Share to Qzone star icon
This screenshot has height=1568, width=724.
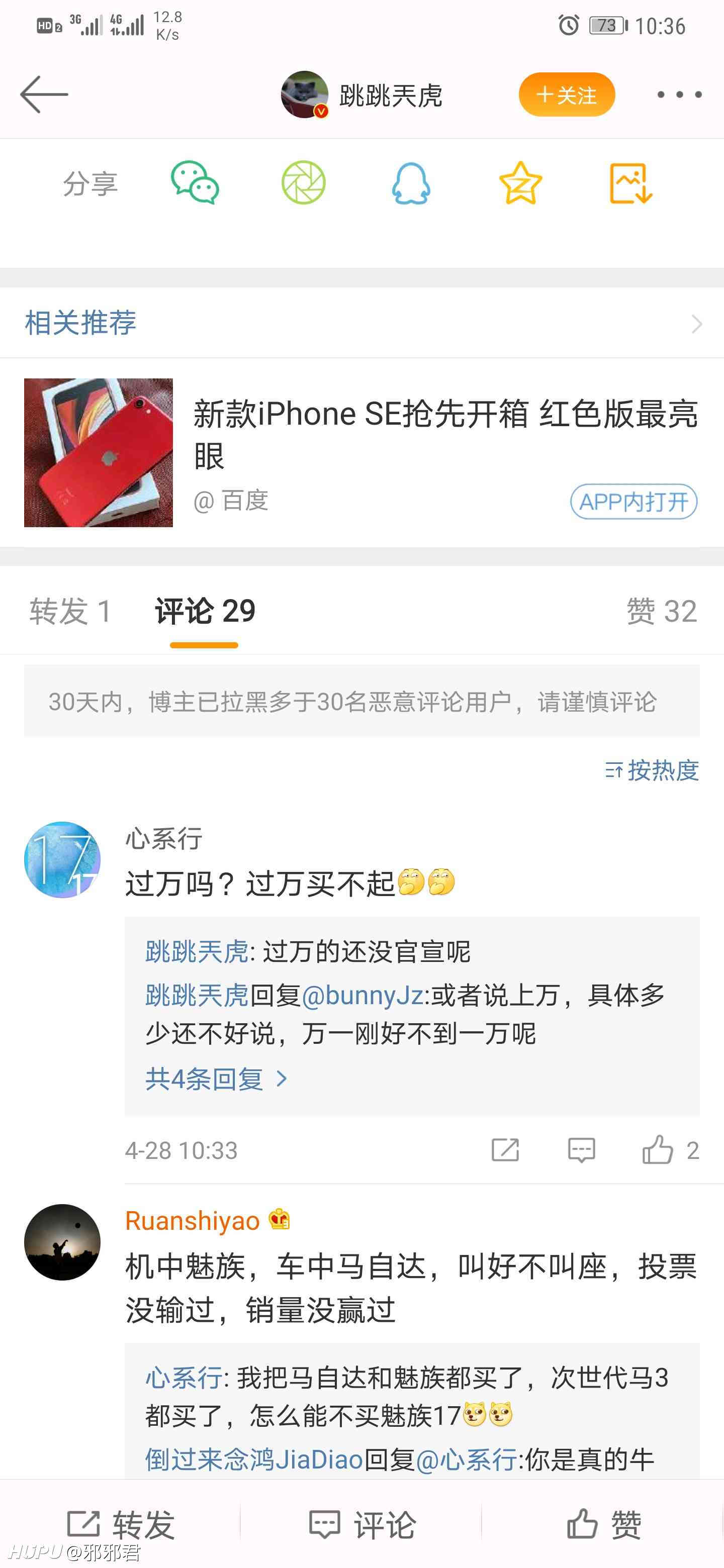[x=520, y=182]
